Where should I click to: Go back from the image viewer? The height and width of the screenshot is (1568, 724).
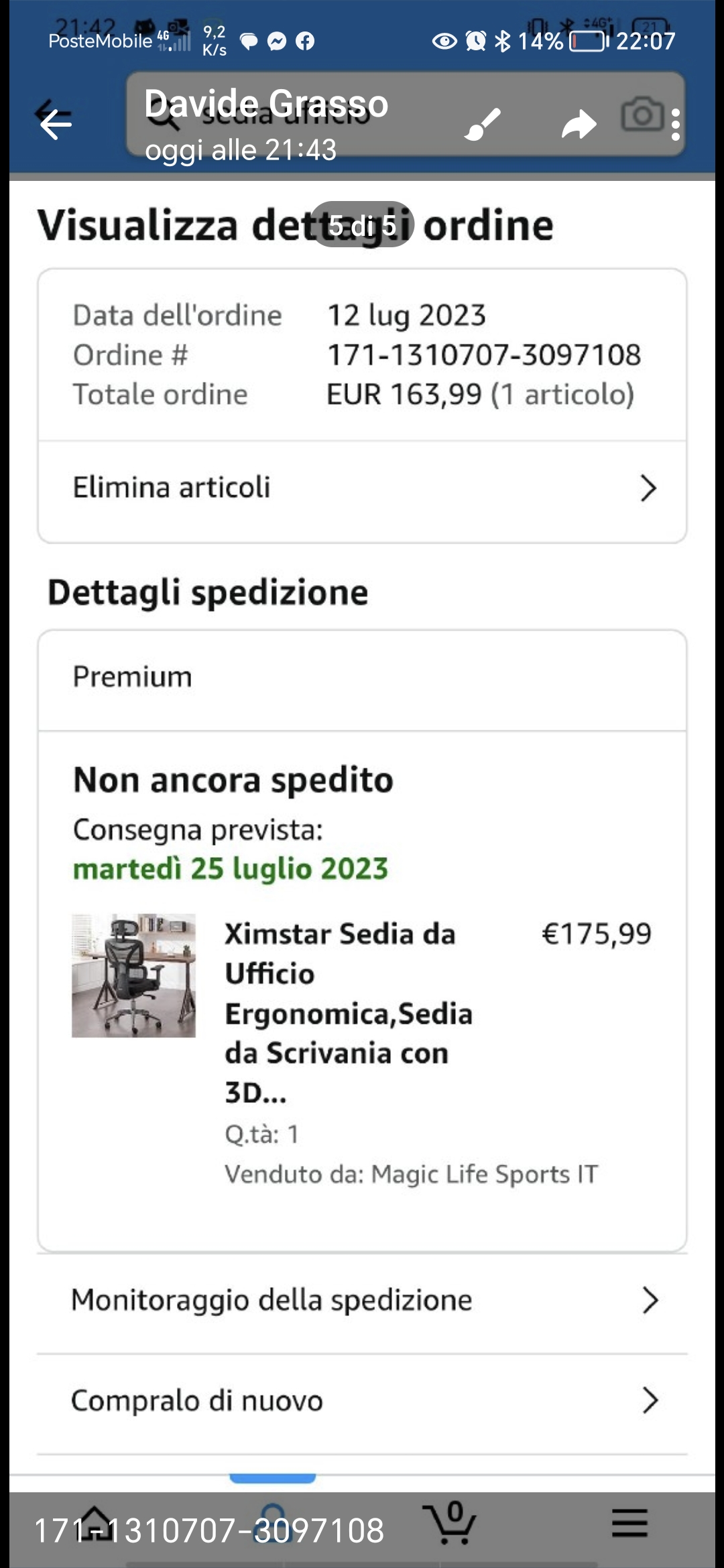pyautogui.click(x=56, y=124)
